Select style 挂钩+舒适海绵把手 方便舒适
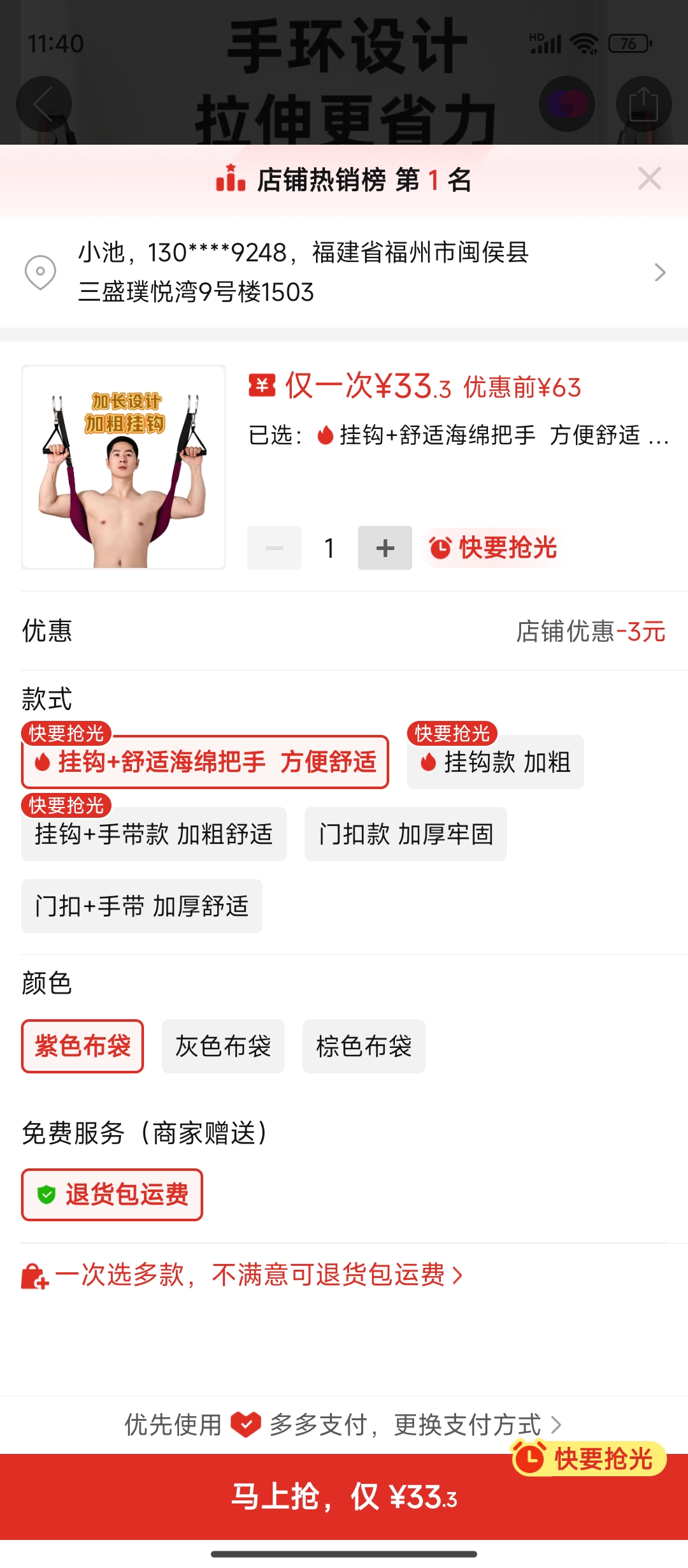This screenshot has height=1568, width=688. (205, 762)
